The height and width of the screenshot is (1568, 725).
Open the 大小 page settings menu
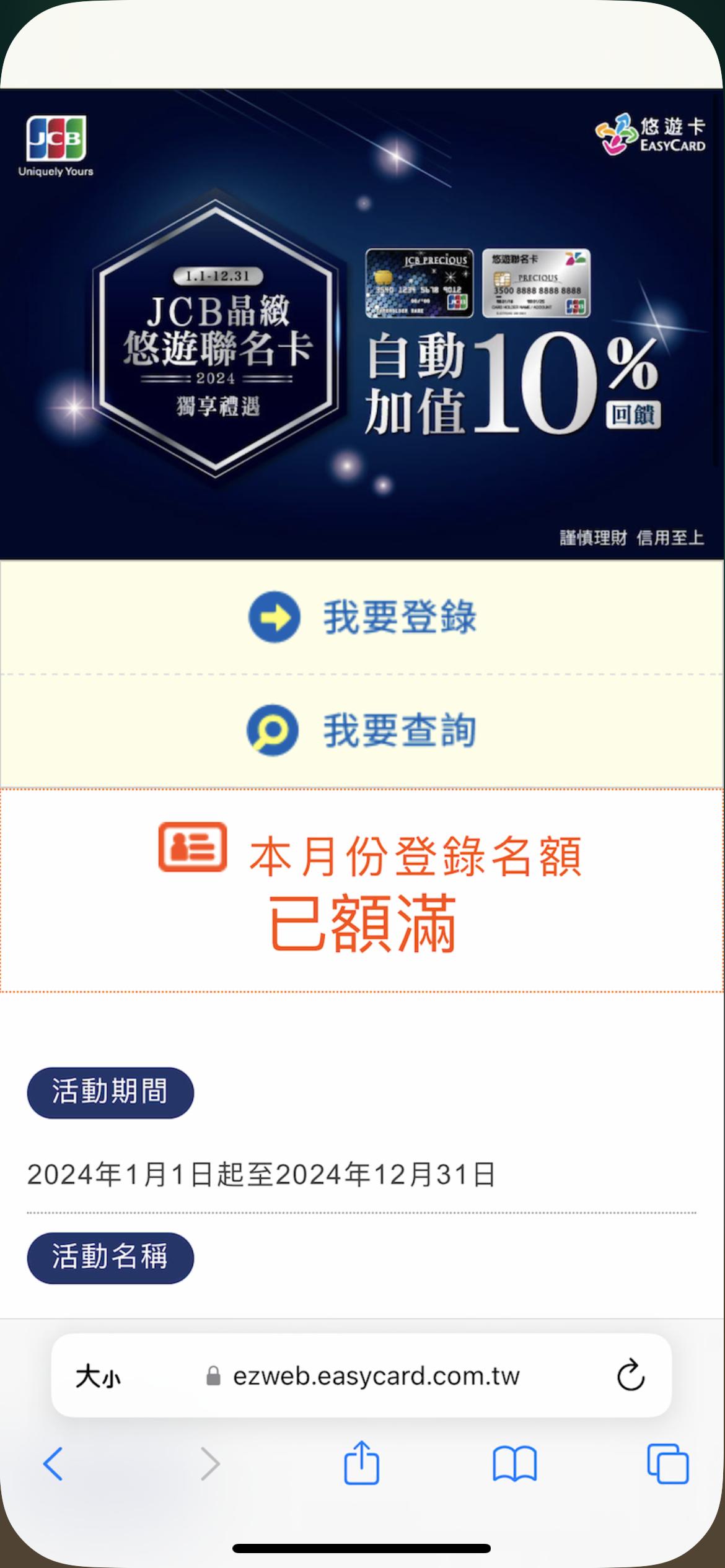point(98,1377)
